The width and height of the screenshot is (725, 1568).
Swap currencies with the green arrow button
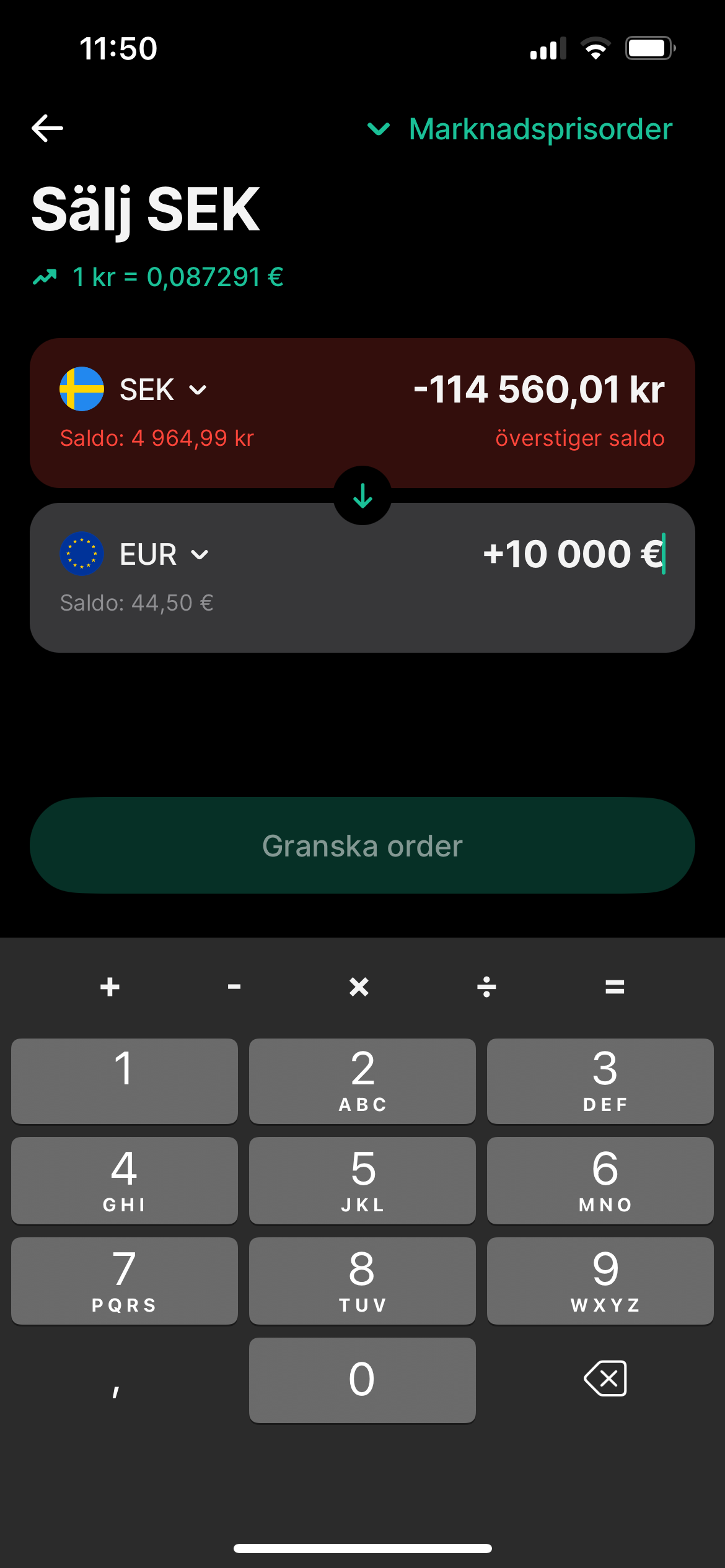[362, 495]
